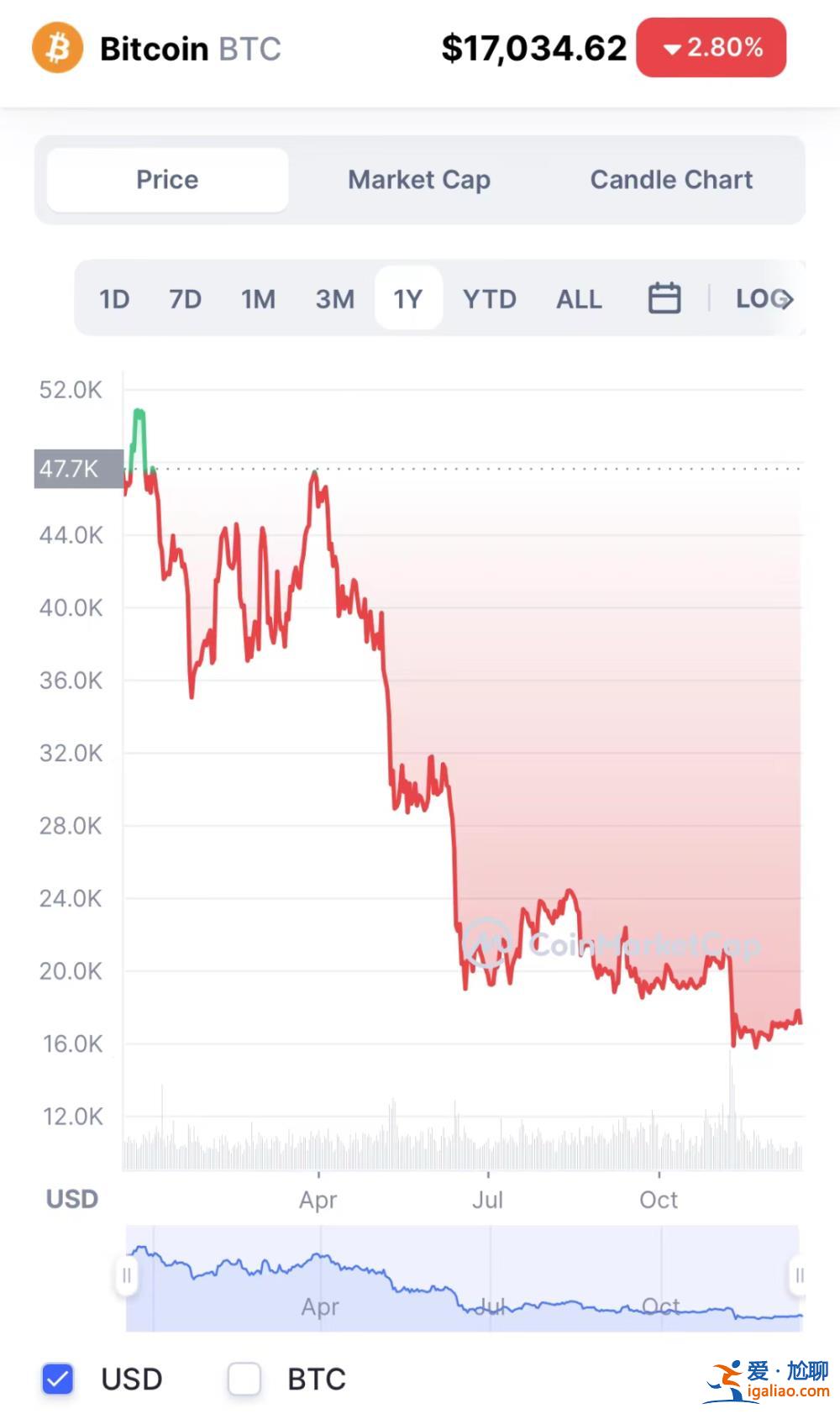Image resolution: width=840 pixels, height=1414 pixels.
Task: Select the 7D time range
Action: tap(185, 299)
